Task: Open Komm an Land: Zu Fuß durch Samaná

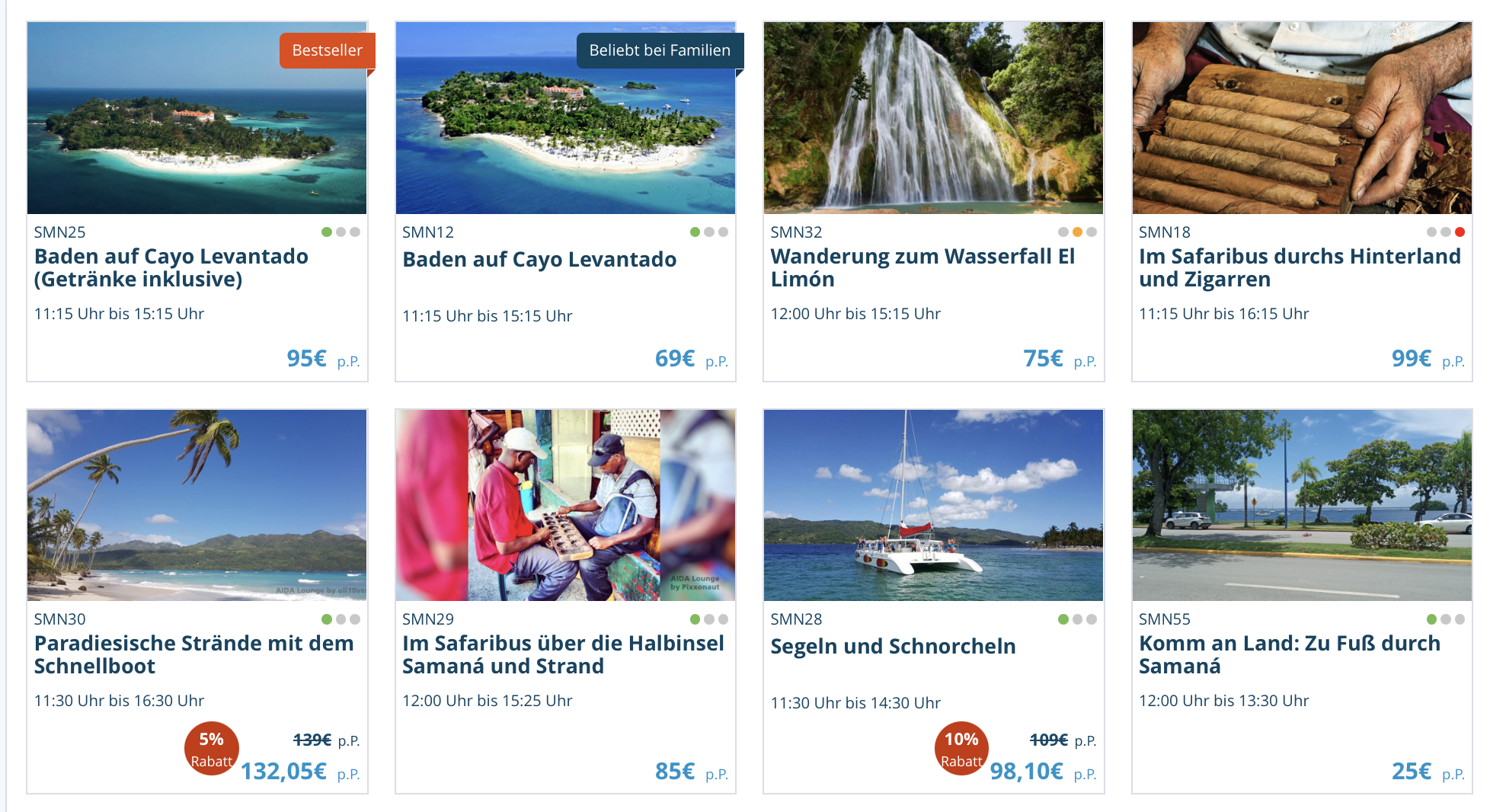Action: 1289,654
